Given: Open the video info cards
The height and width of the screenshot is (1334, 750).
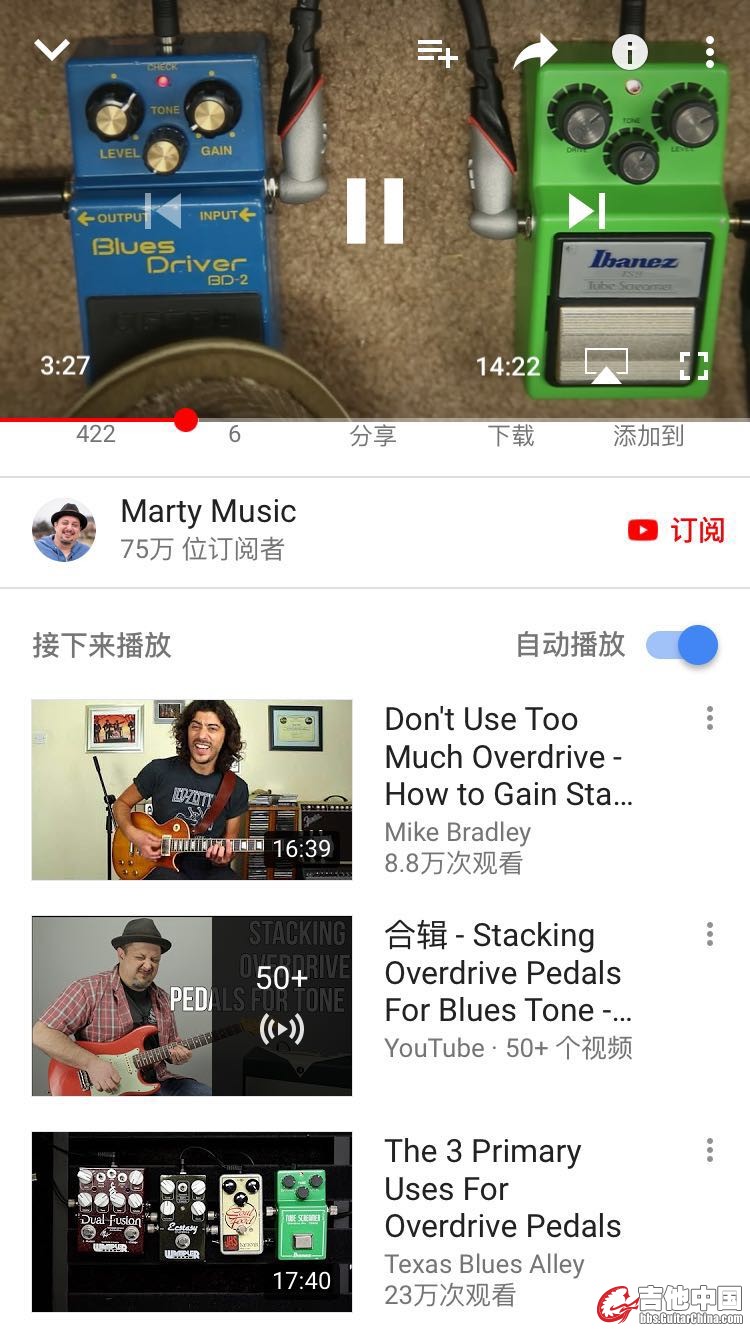Looking at the screenshot, I should (630, 52).
